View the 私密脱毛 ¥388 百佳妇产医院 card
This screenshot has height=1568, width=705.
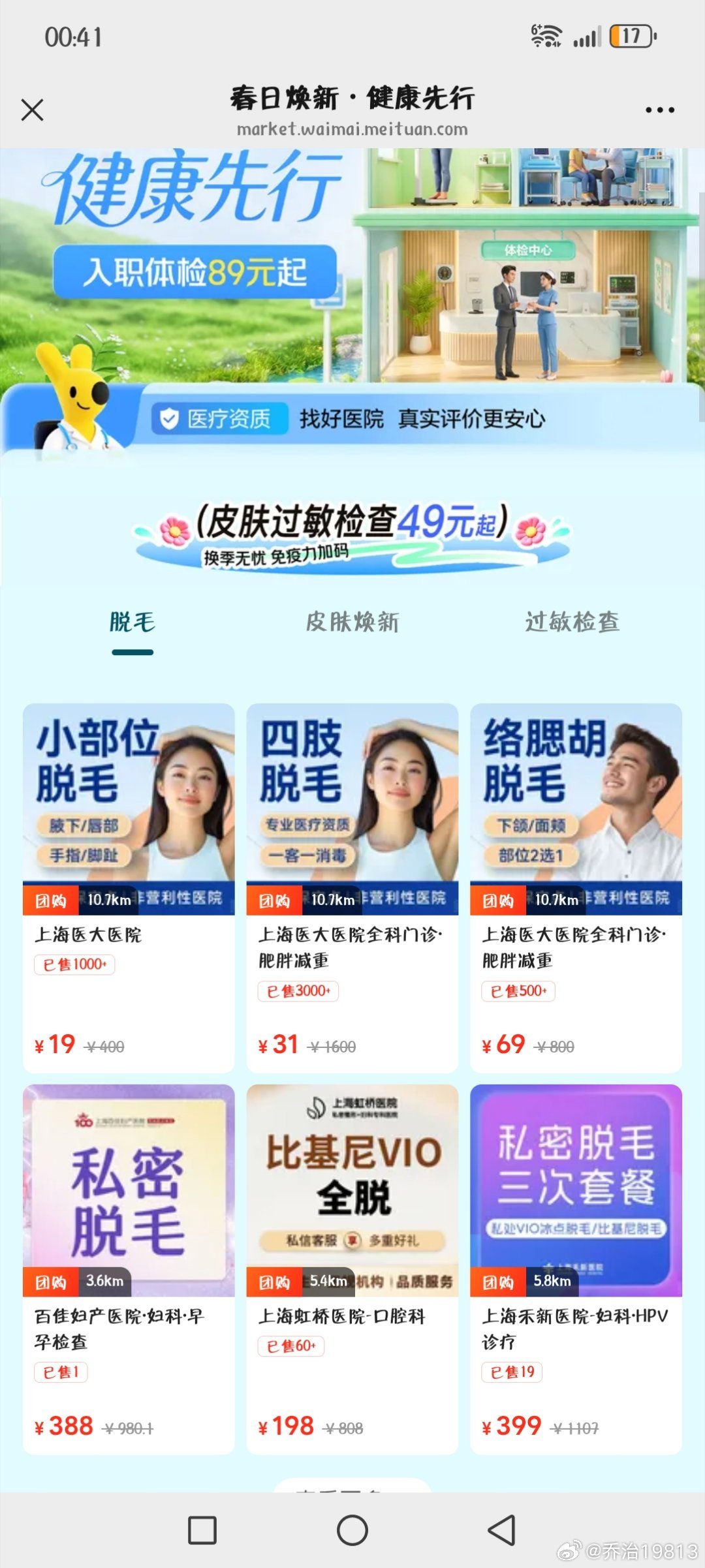click(x=129, y=1269)
